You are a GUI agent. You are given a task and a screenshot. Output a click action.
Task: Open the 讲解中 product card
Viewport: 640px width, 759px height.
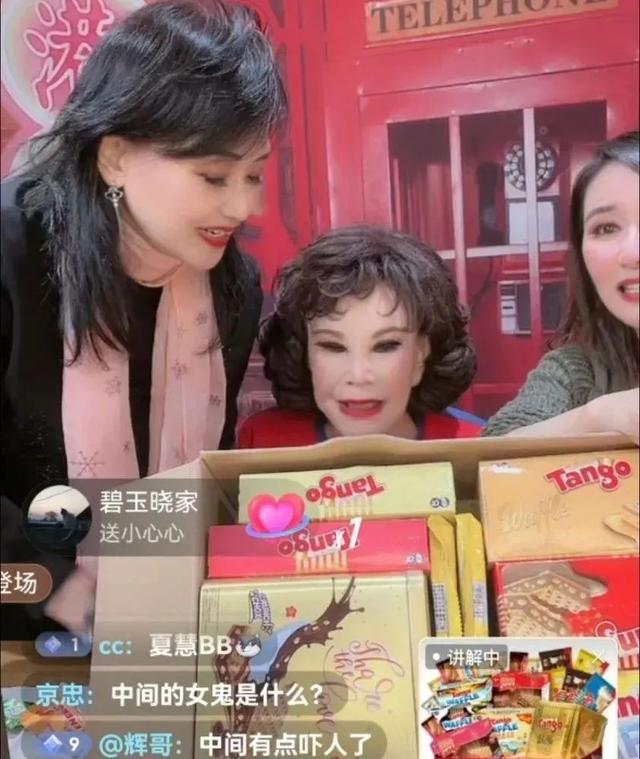tap(518, 700)
